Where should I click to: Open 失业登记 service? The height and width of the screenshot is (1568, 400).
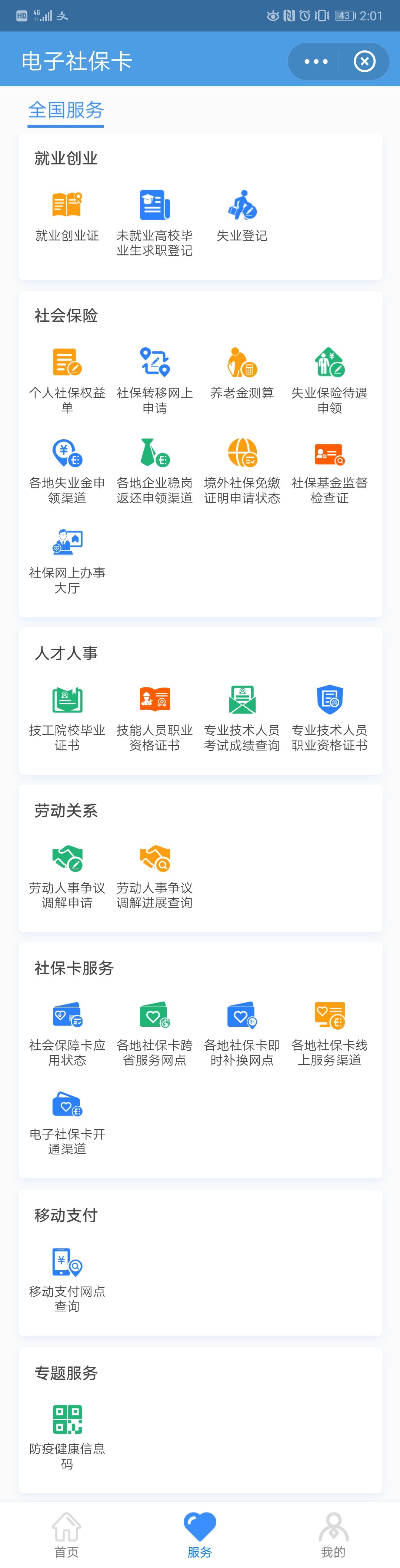pos(242,216)
